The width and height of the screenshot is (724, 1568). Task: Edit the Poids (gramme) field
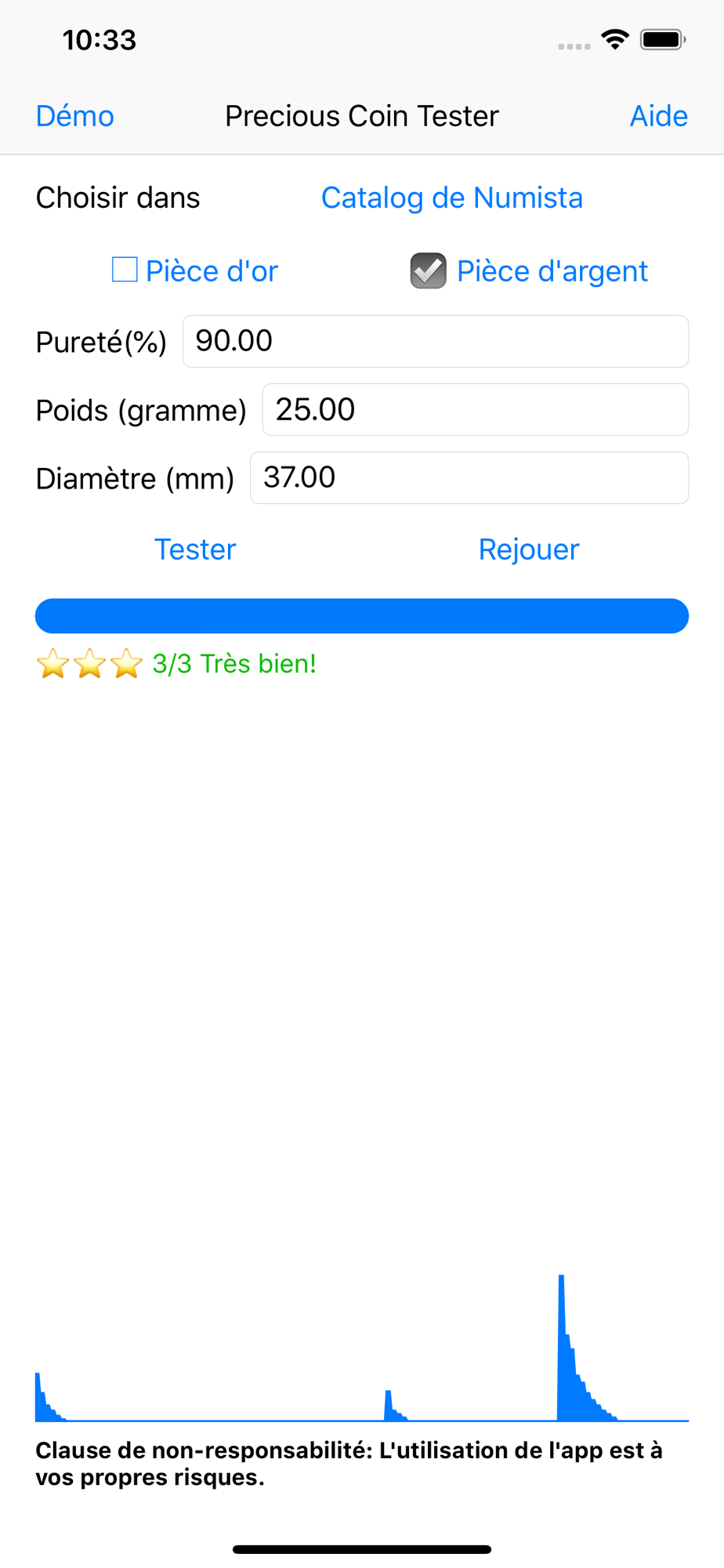click(476, 409)
